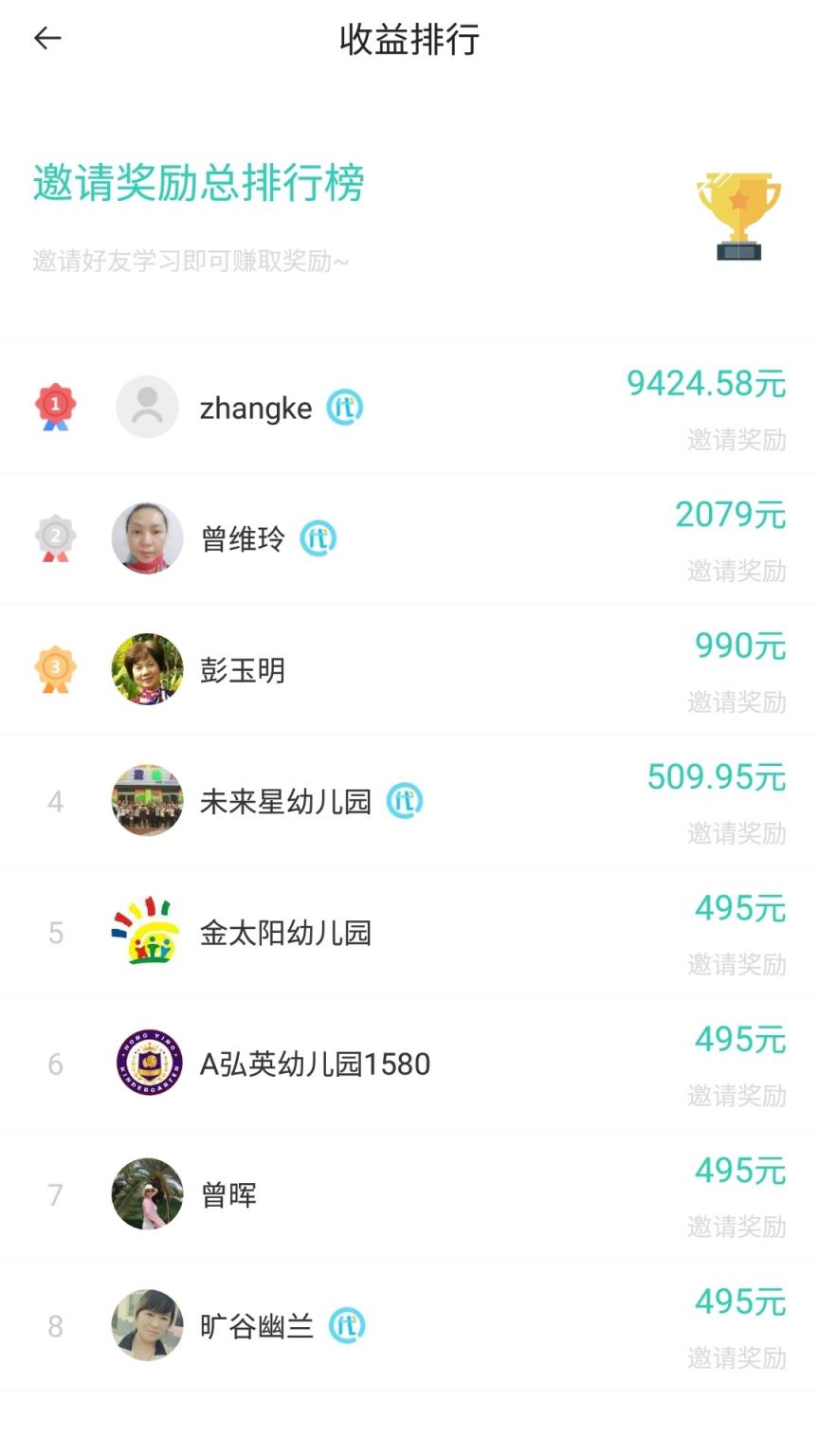Click the gold trophy icon
Viewport: 819px width, 1456px height.
coord(741,214)
